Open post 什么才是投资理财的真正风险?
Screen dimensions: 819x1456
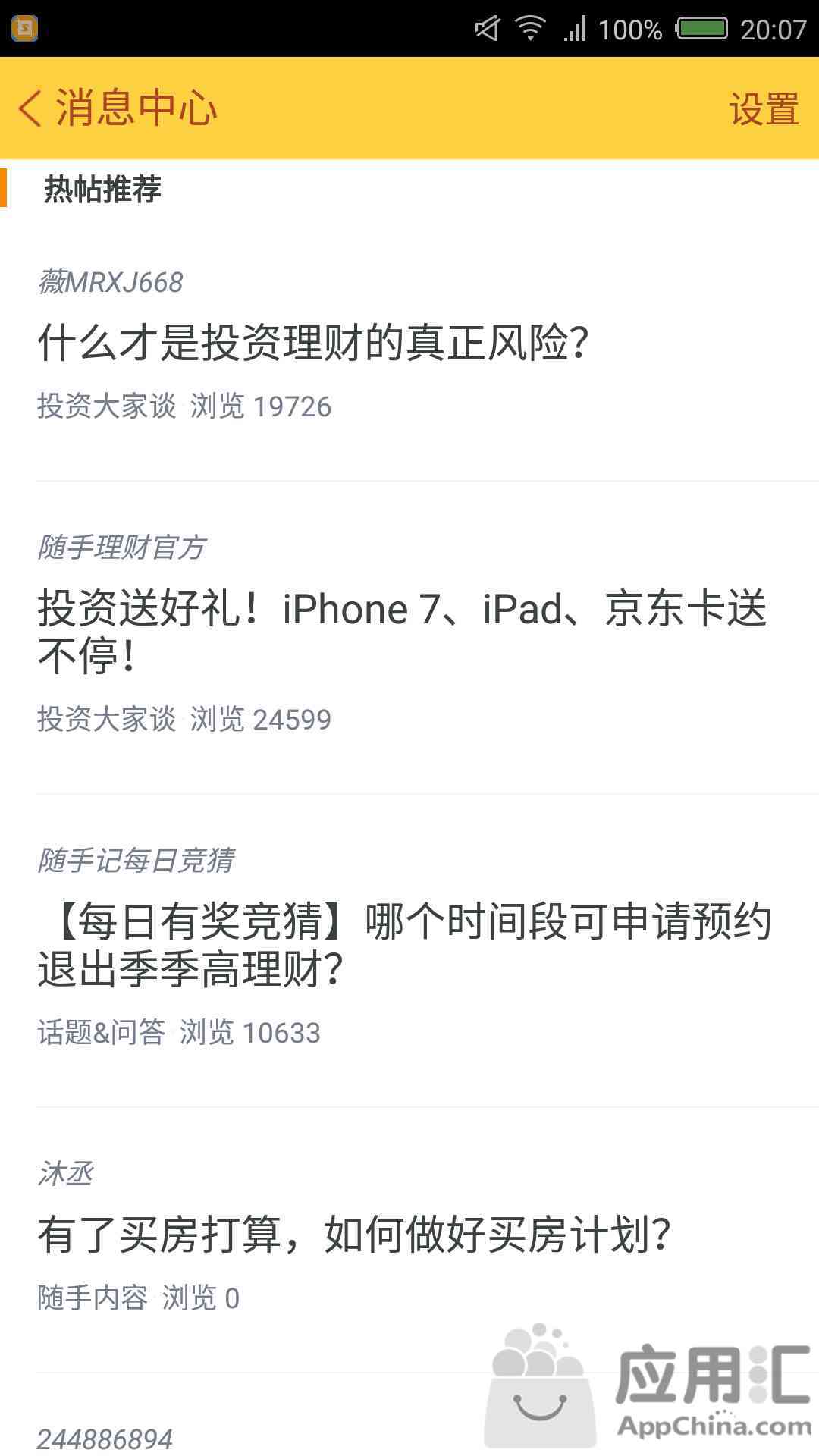[x=312, y=343]
